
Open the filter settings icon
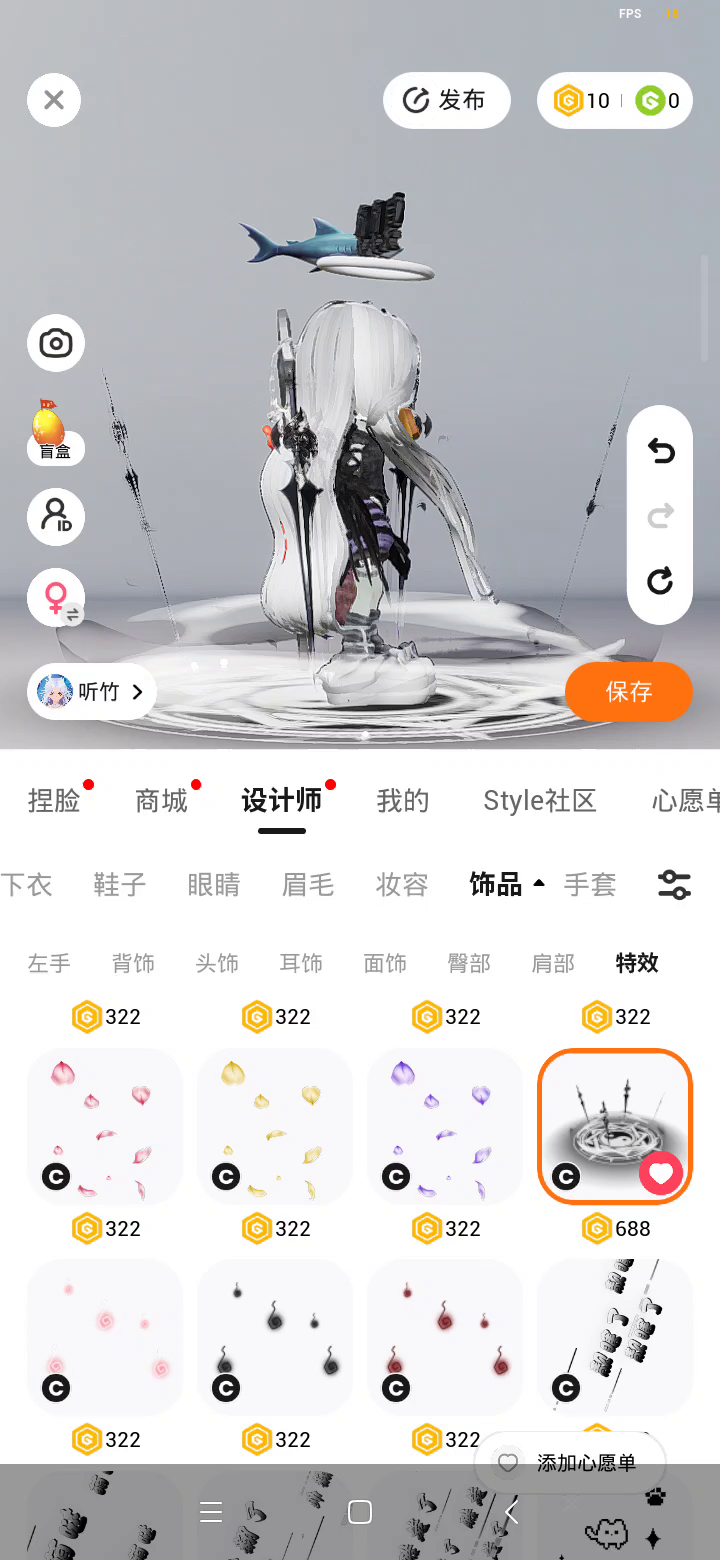tap(674, 884)
